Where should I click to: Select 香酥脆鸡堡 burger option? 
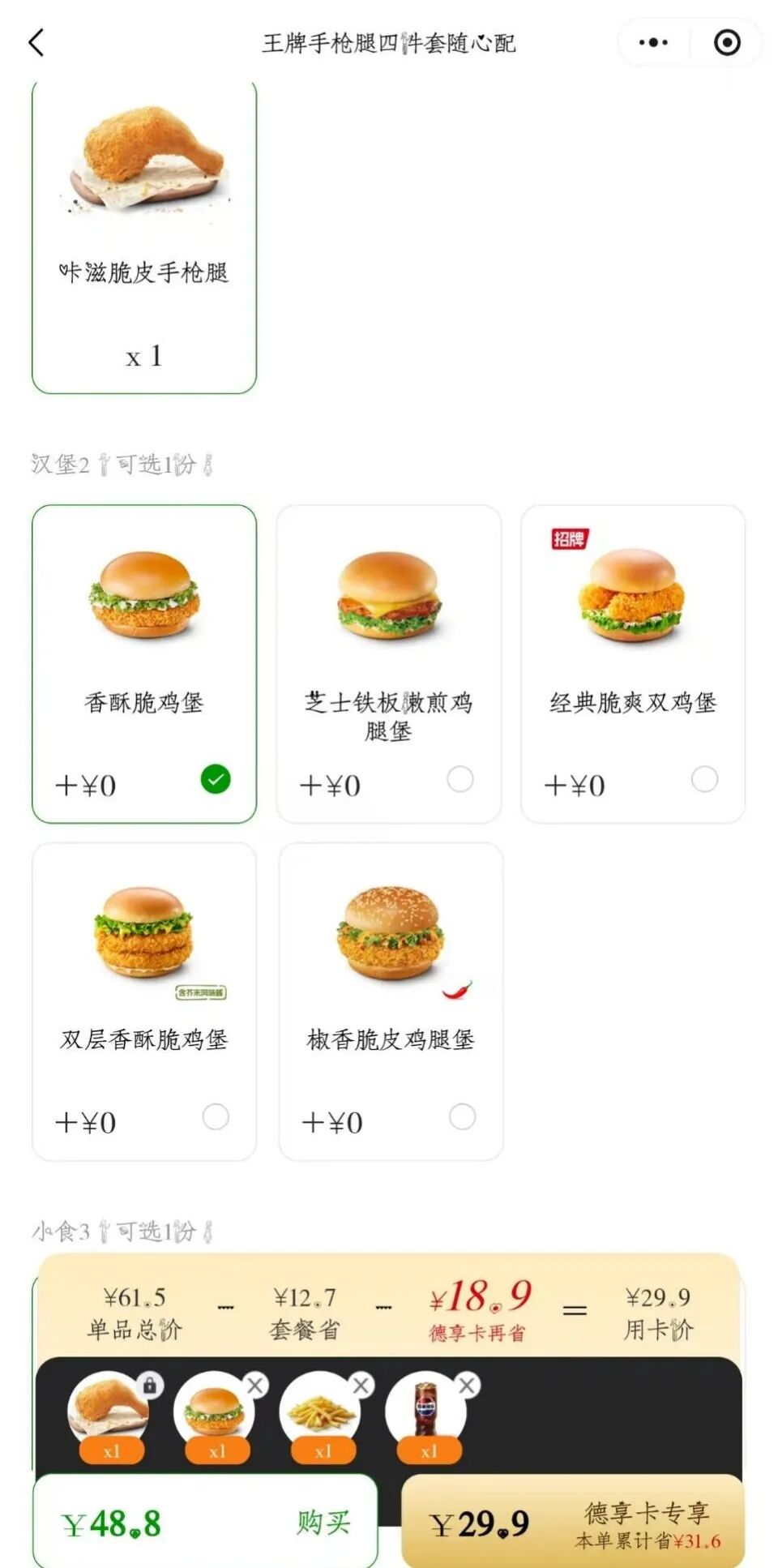[x=216, y=779]
